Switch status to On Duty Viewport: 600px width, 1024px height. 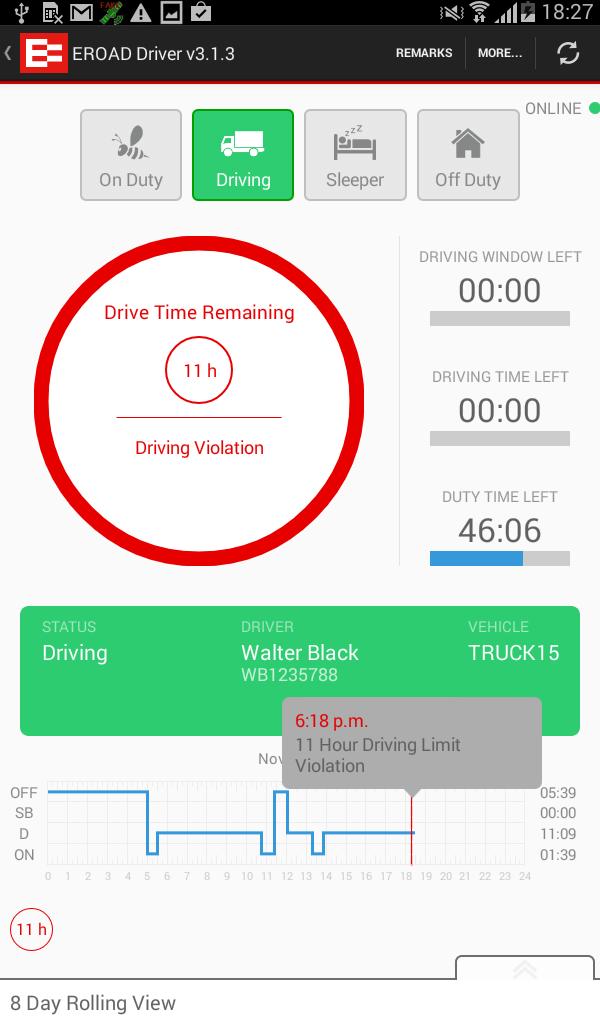pyautogui.click(x=131, y=155)
